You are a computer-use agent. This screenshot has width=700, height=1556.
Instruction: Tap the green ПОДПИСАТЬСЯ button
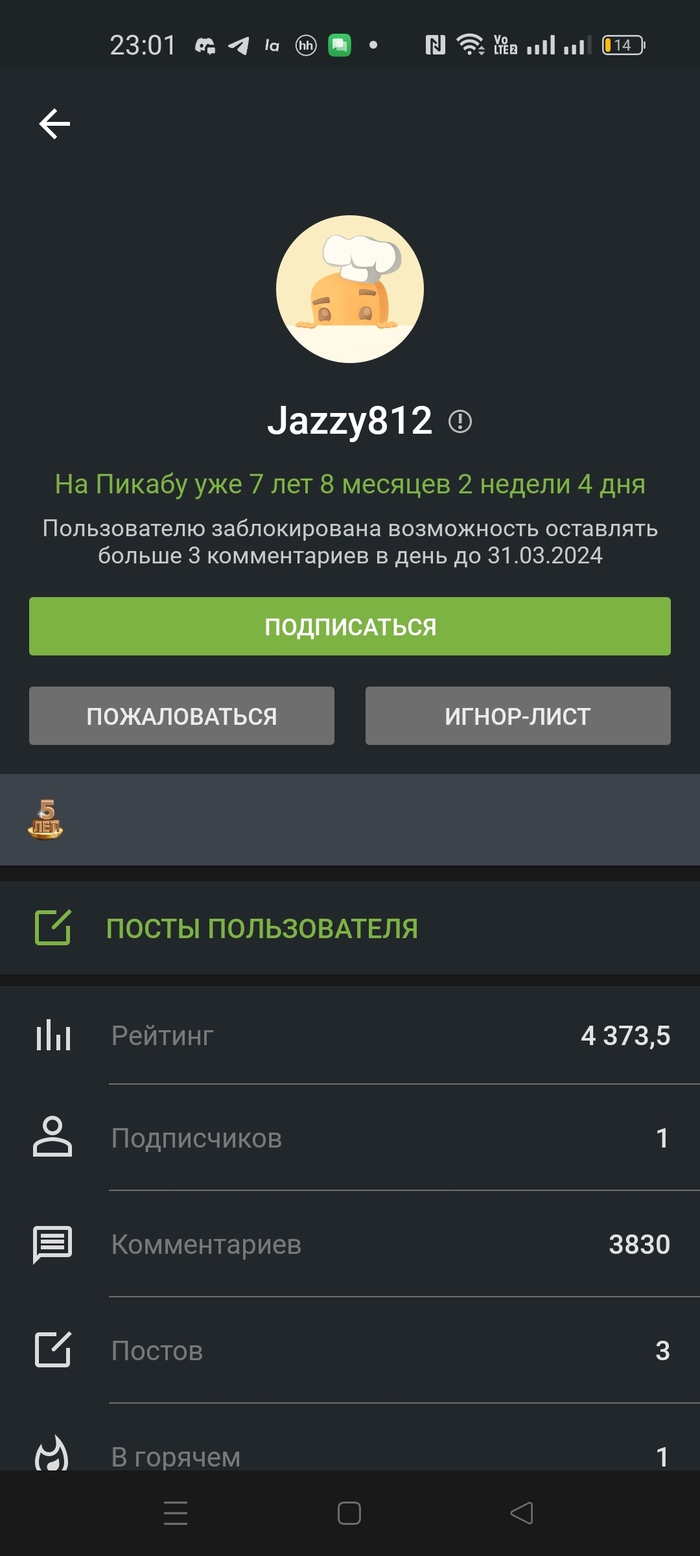click(x=350, y=627)
